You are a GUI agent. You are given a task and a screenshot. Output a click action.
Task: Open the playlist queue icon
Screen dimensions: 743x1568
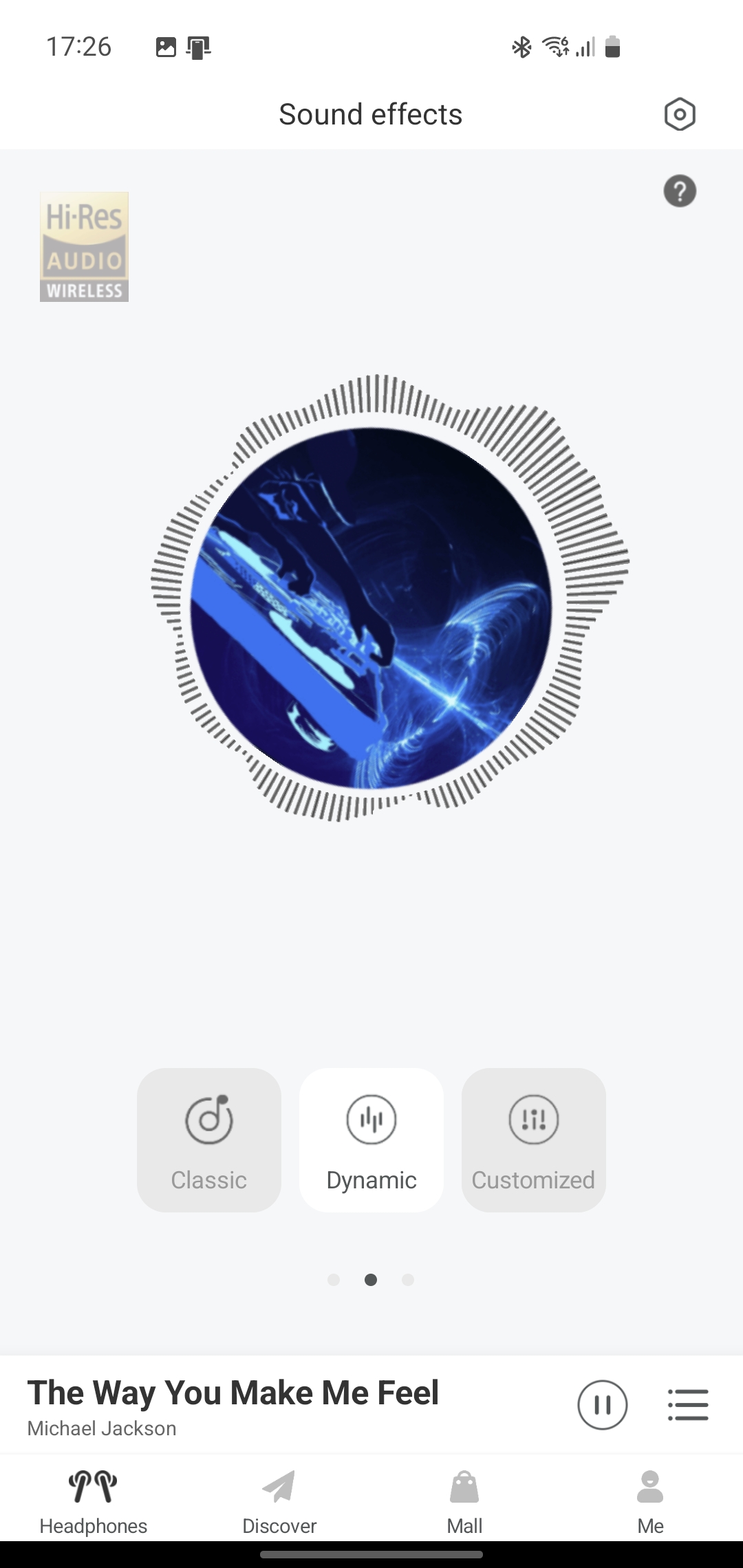(x=688, y=1404)
